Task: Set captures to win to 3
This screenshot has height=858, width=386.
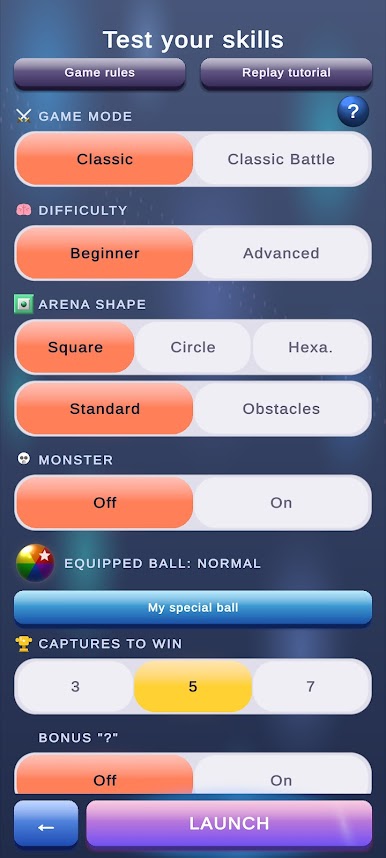Action: click(x=76, y=687)
